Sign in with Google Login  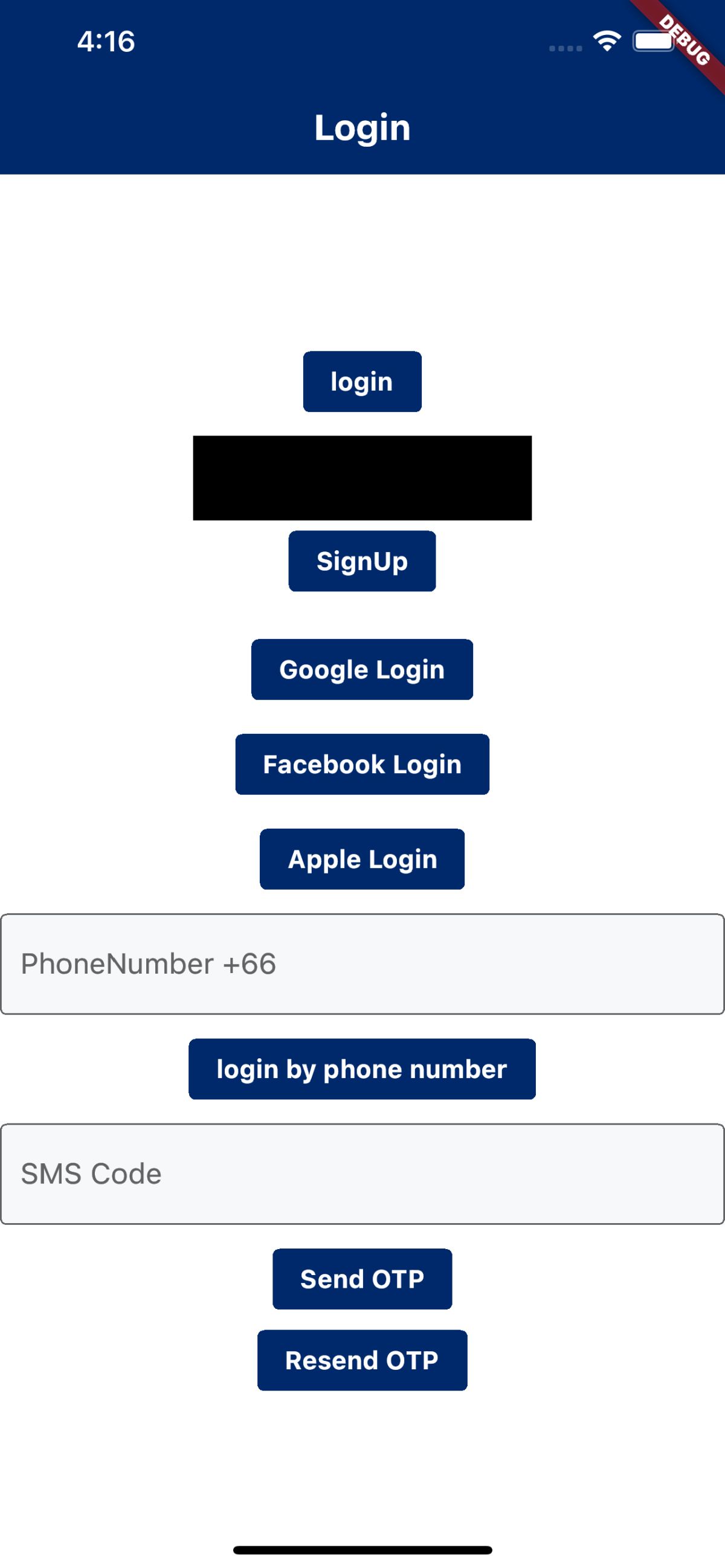click(362, 670)
